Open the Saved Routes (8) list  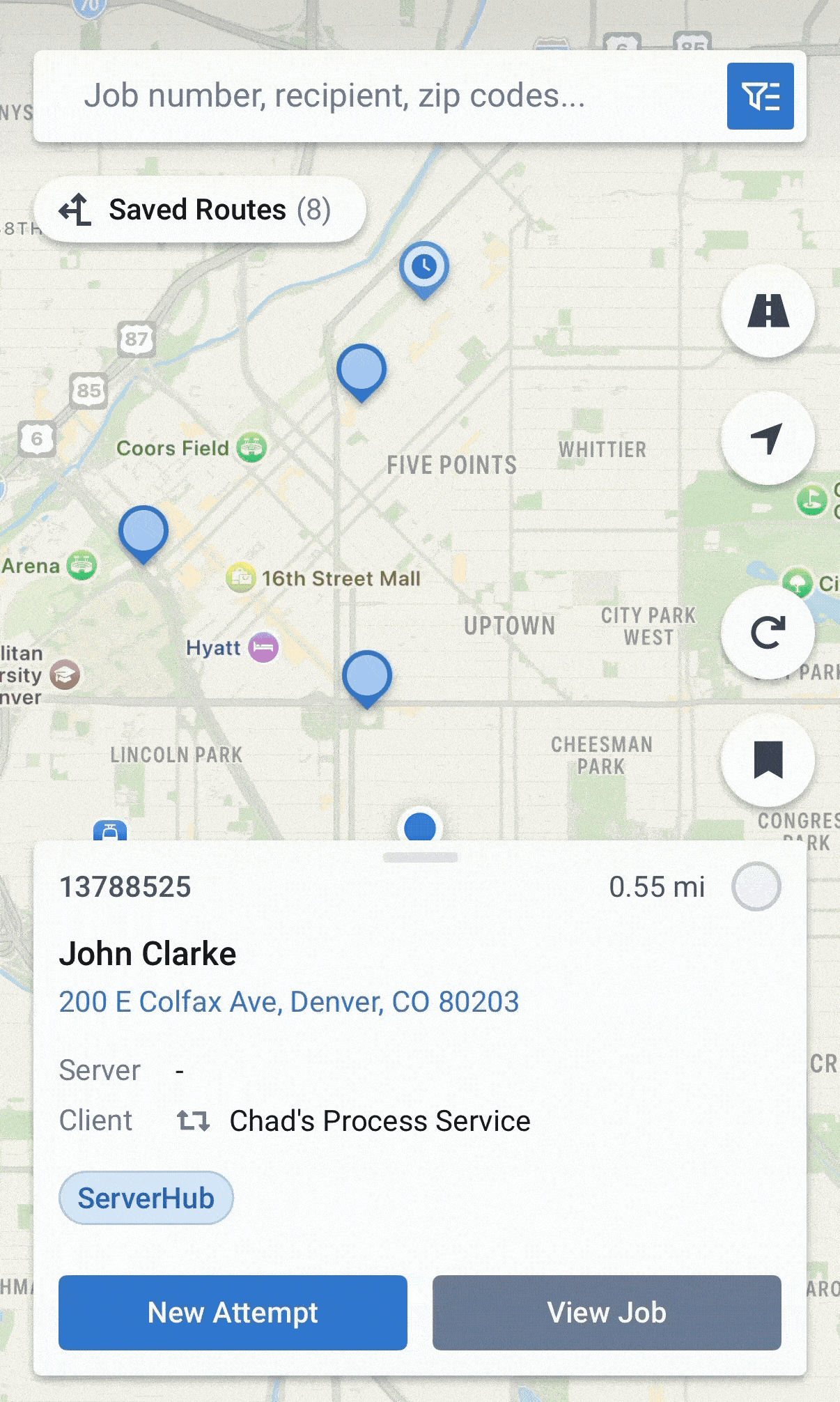pyautogui.click(x=202, y=209)
